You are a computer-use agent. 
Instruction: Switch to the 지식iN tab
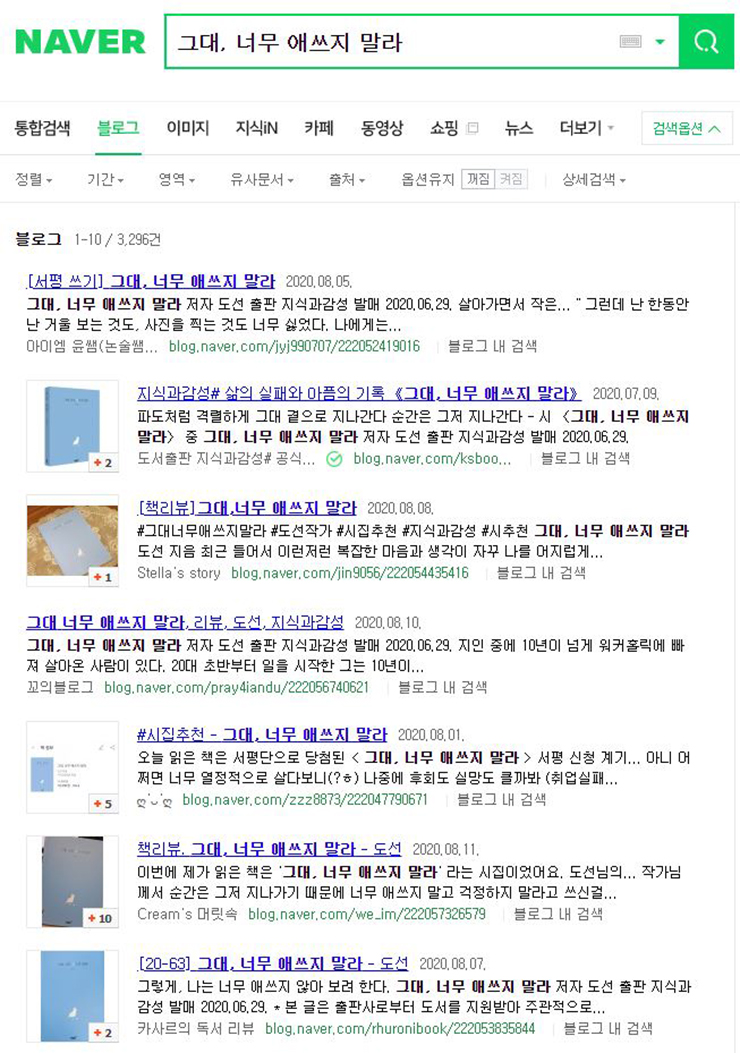coord(256,128)
